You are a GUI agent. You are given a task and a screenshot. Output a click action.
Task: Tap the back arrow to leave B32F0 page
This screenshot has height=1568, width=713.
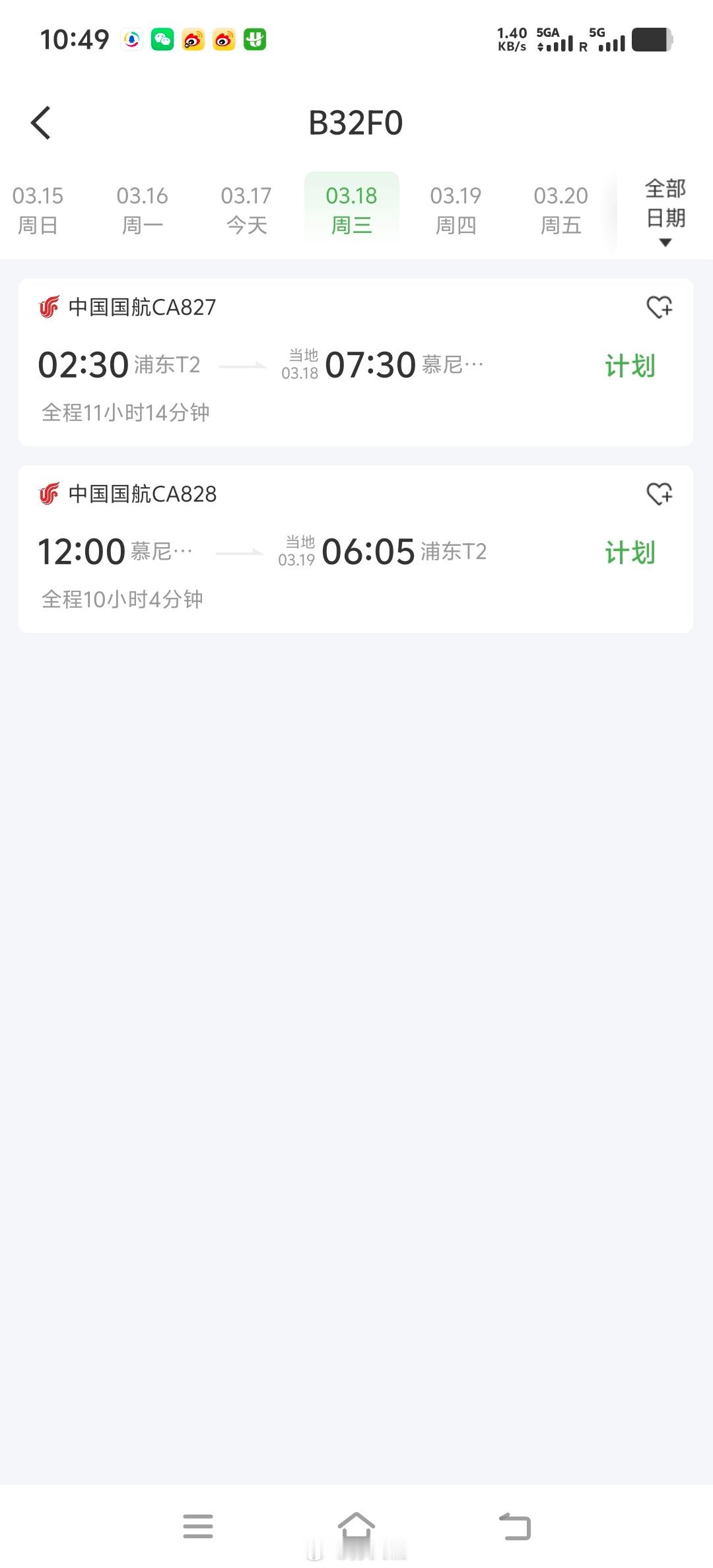click(x=41, y=122)
